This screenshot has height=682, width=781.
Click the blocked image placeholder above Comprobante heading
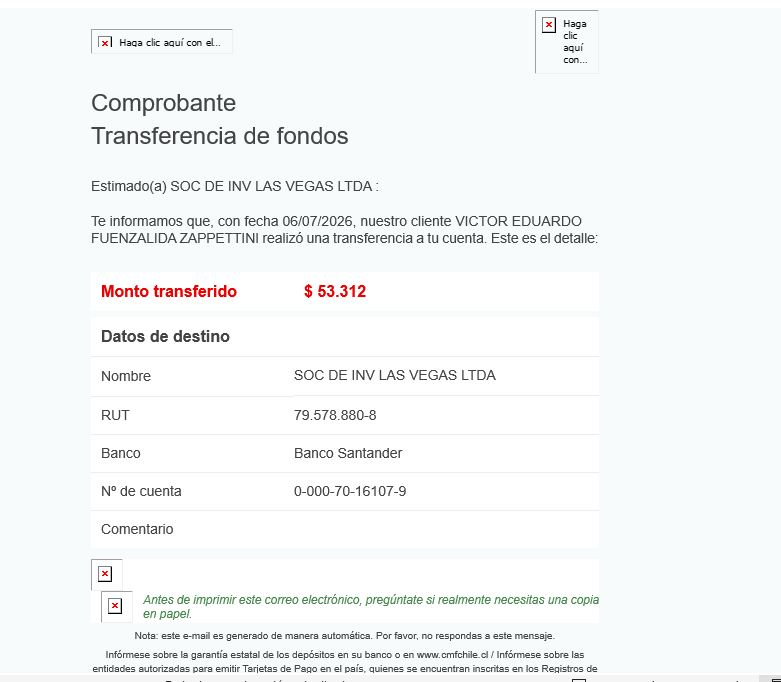pyautogui.click(x=161, y=41)
